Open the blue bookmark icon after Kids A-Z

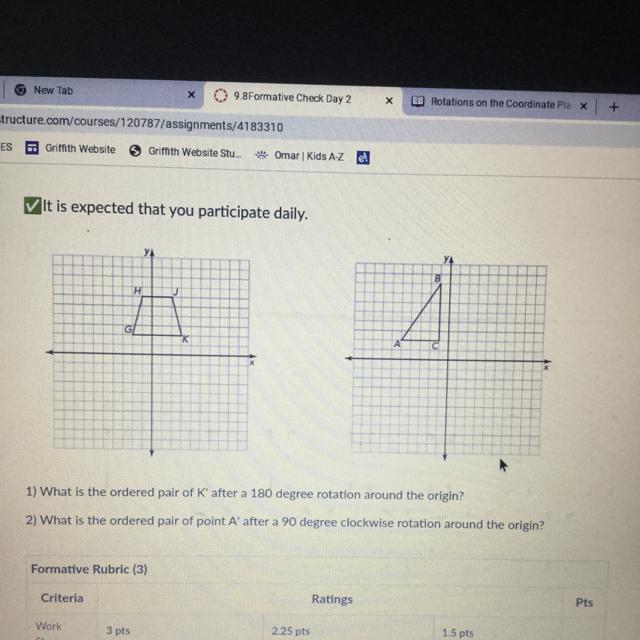[363, 158]
